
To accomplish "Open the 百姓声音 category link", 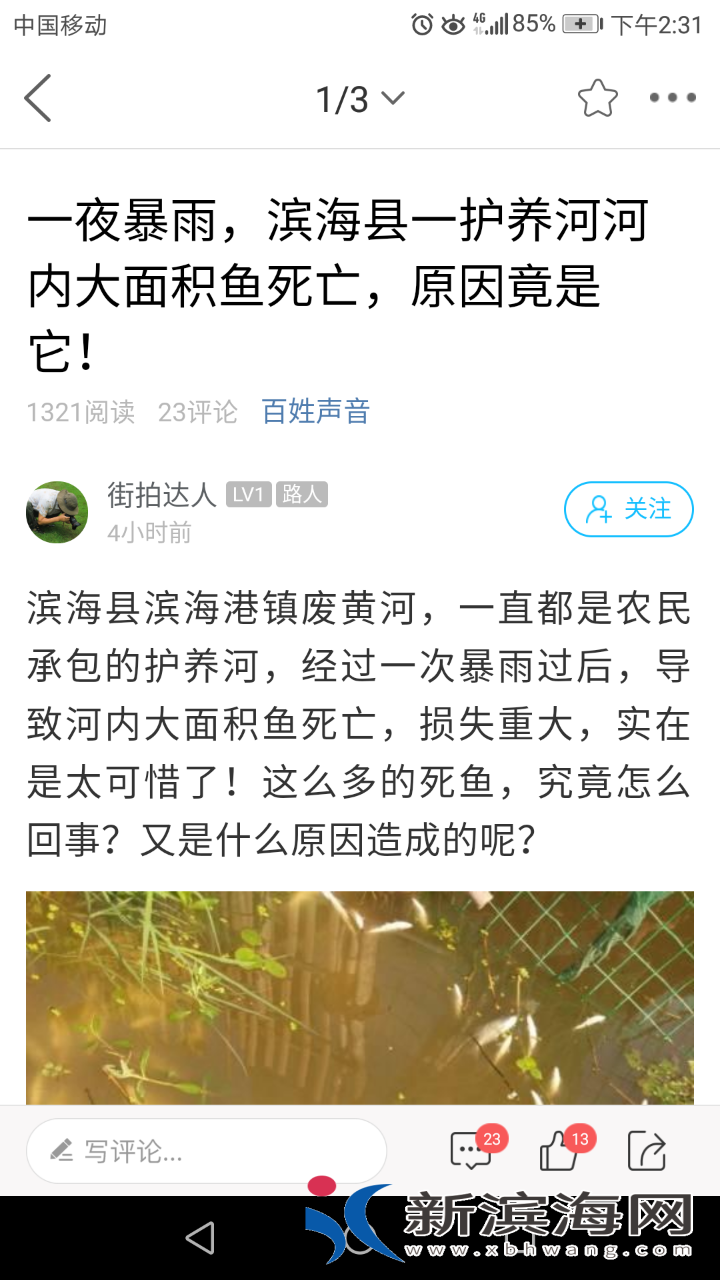I will click(315, 411).
